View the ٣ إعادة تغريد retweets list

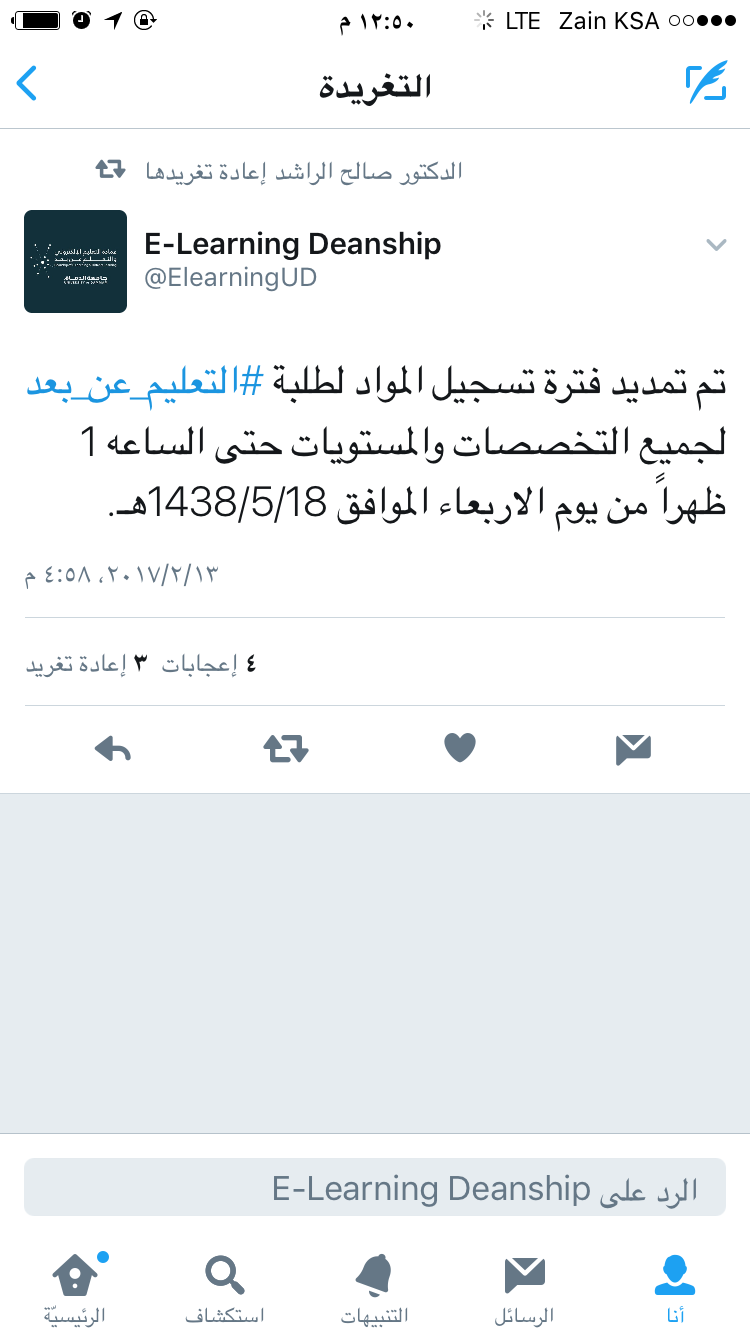(x=87, y=664)
